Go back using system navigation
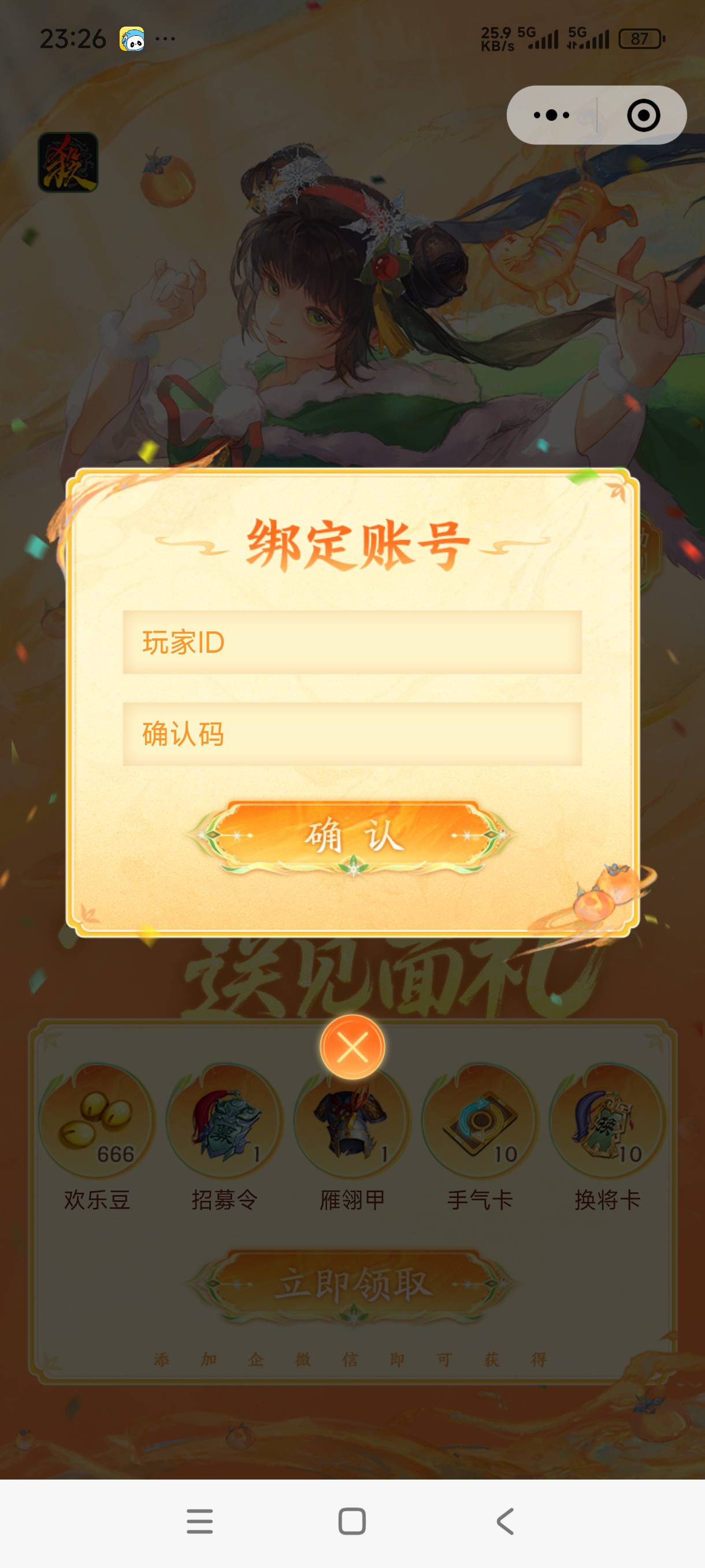 tap(505, 1521)
